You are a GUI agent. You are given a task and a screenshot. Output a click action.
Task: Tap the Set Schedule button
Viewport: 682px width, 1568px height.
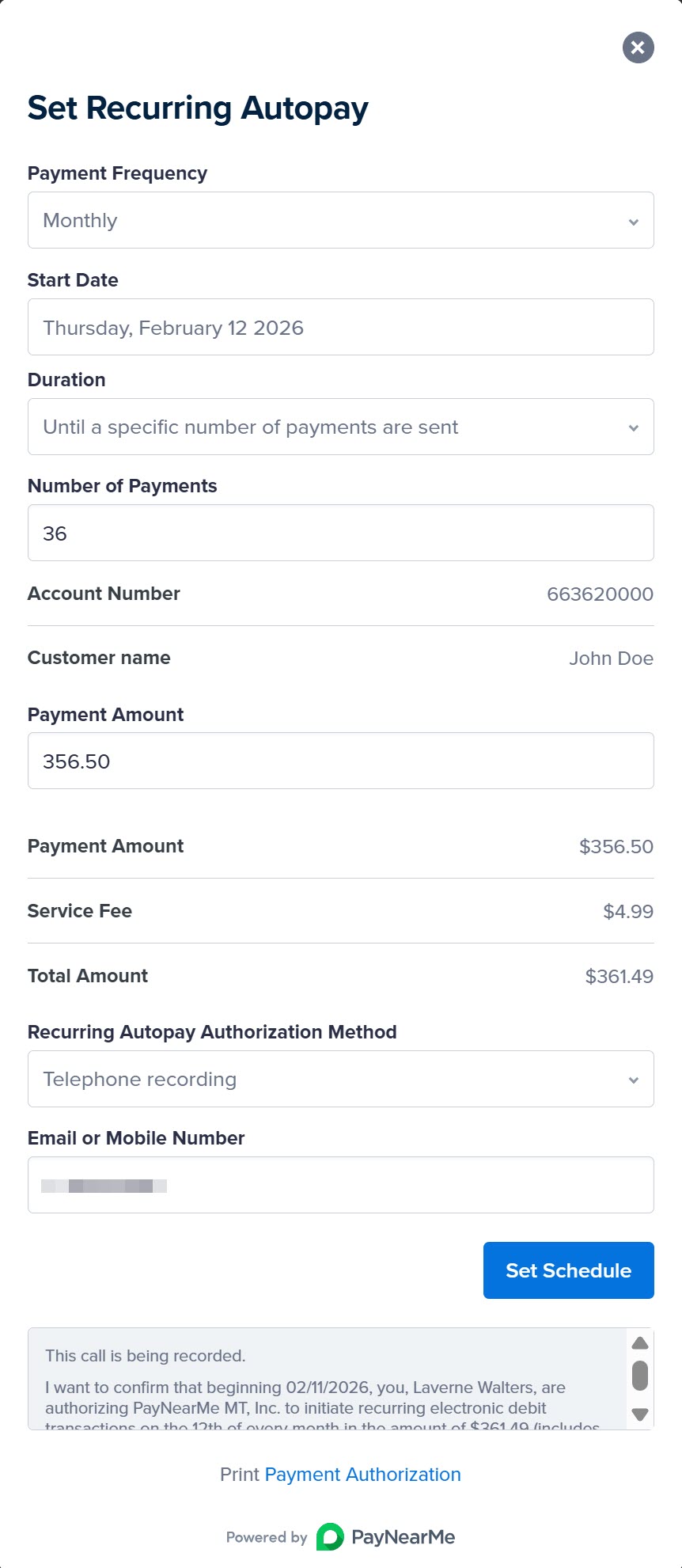pos(568,1270)
